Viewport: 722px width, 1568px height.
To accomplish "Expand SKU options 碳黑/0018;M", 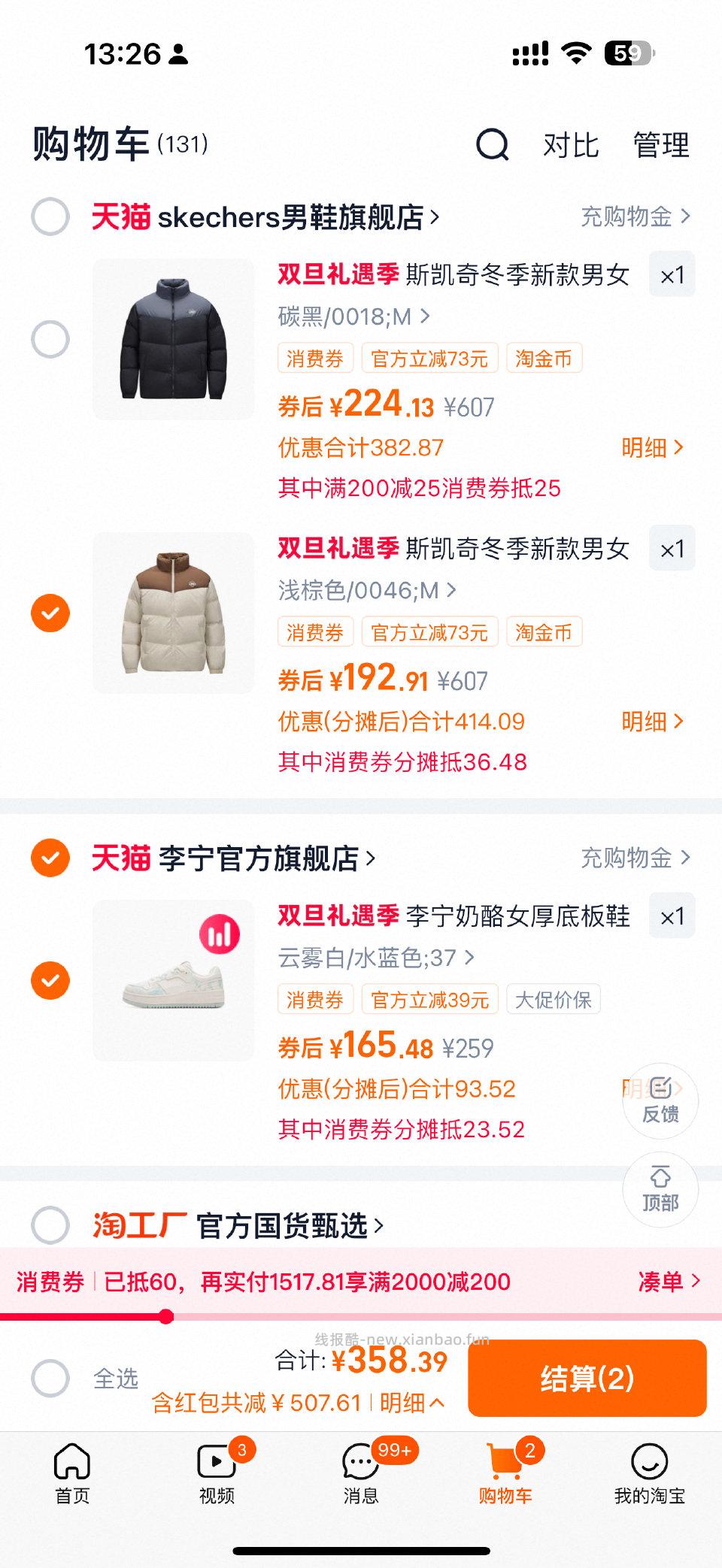I will pos(353,316).
